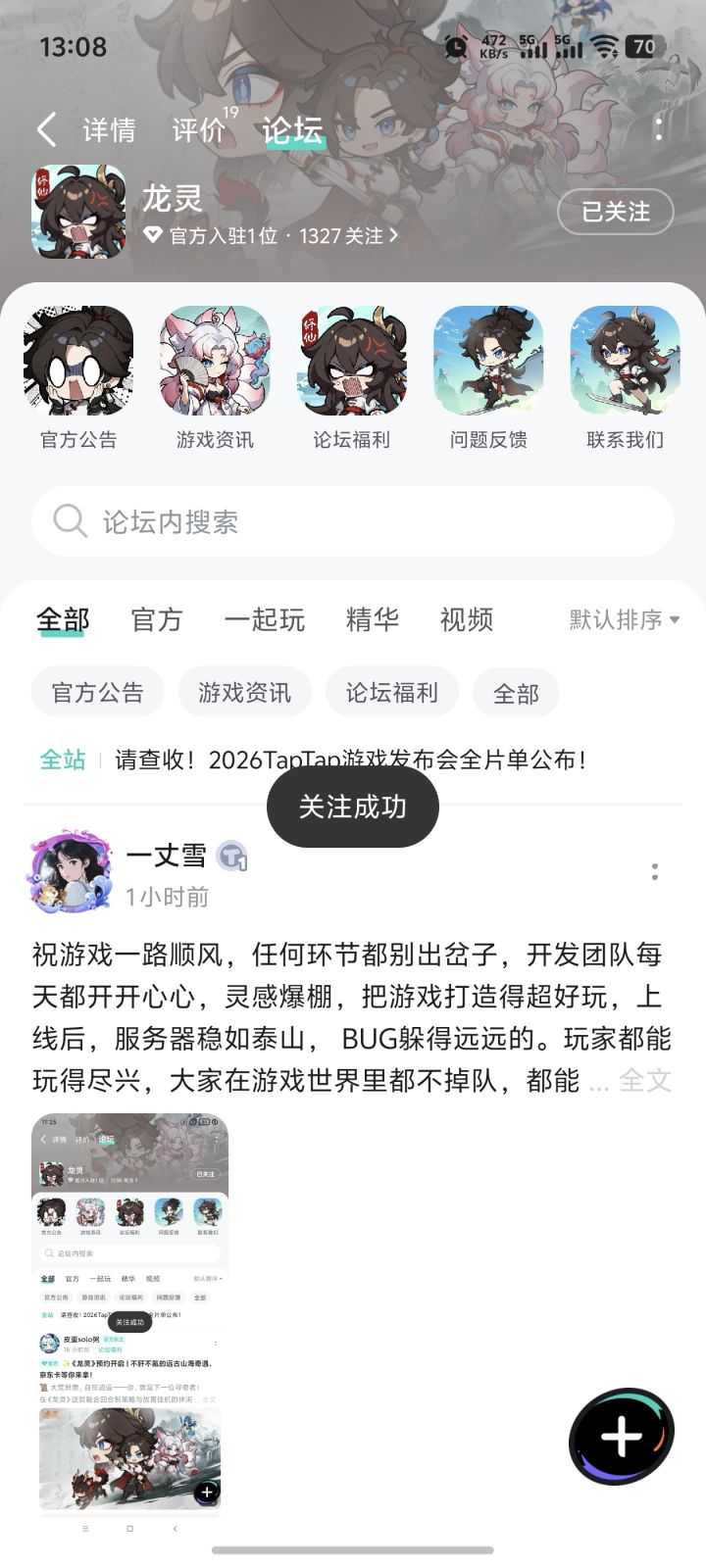
Task: Switch to the 视频 tab
Action: [467, 619]
